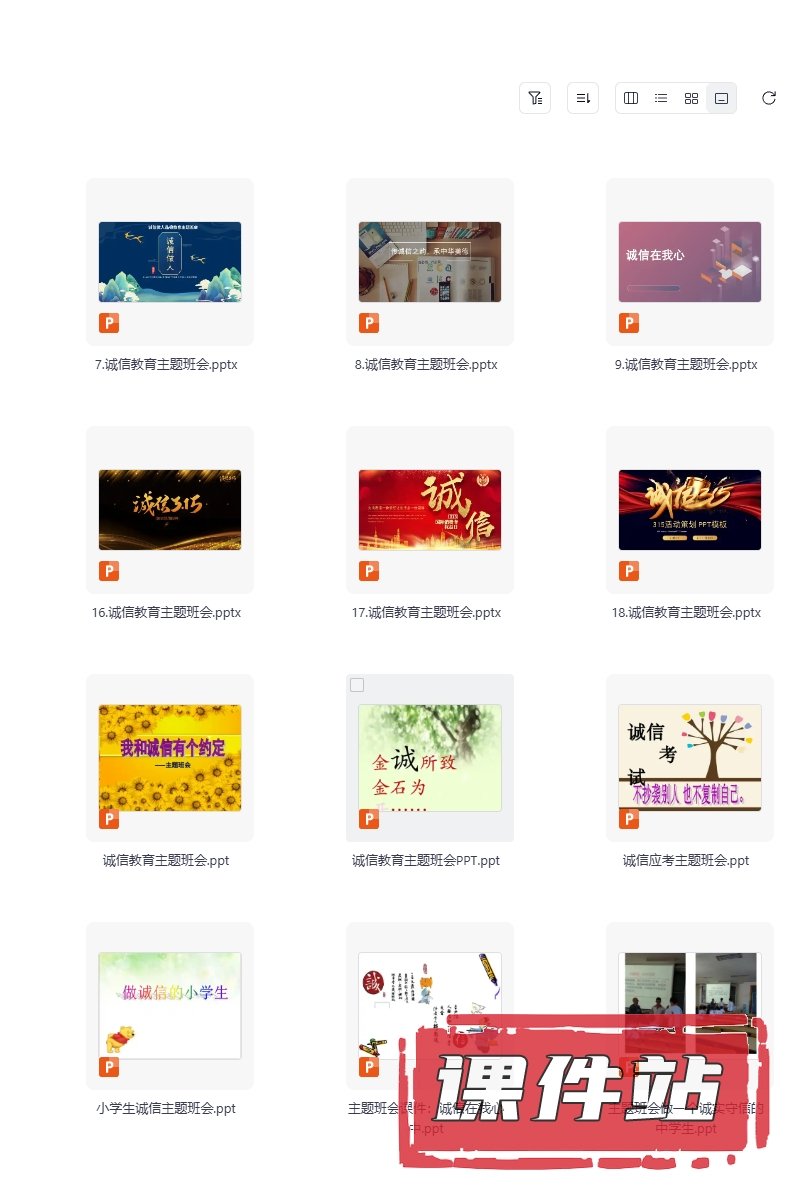Open the filter options icon
This screenshot has width=800, height=1200.
click(x=535, y=98)
